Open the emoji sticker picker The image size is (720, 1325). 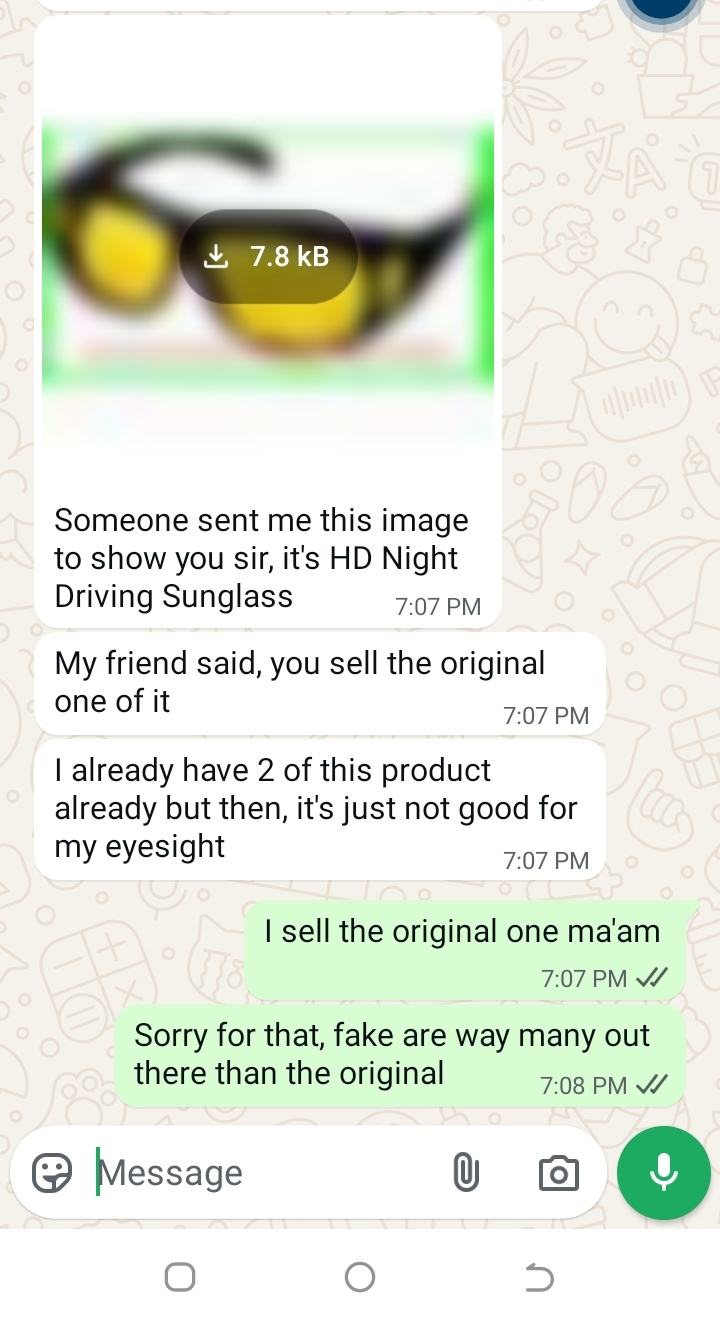[x=52, y=1172]
